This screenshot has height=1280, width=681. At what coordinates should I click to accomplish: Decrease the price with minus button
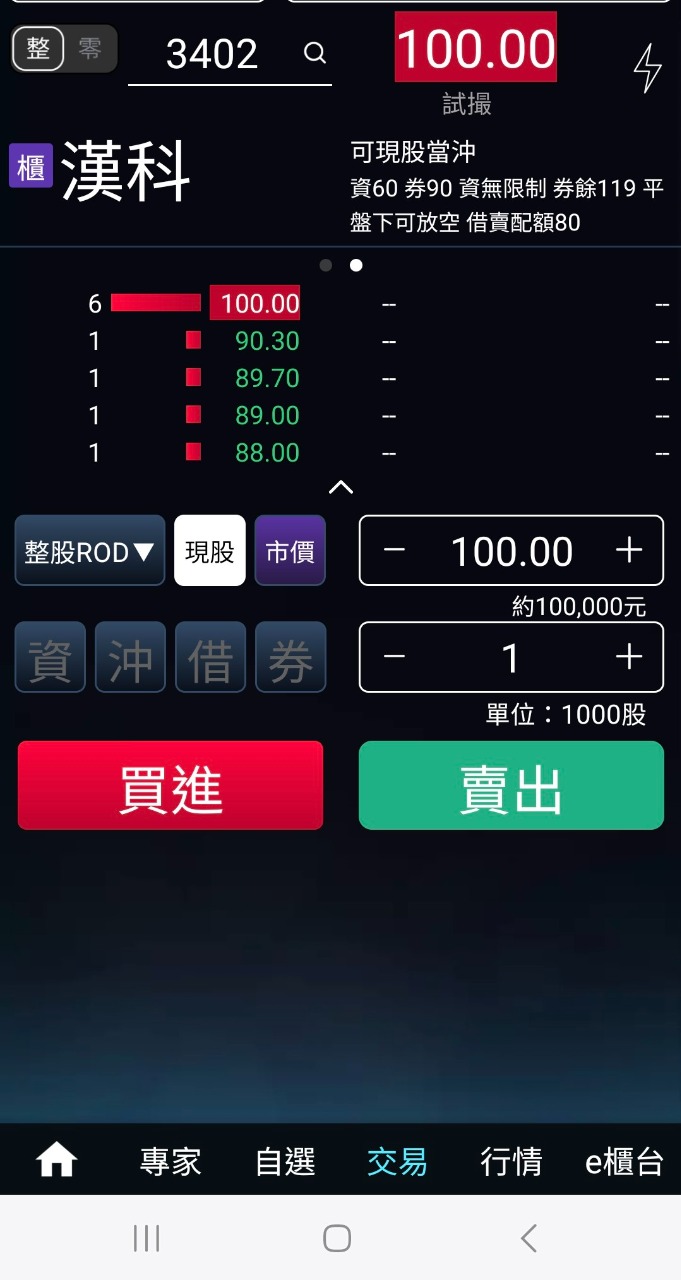coord(394,551)
